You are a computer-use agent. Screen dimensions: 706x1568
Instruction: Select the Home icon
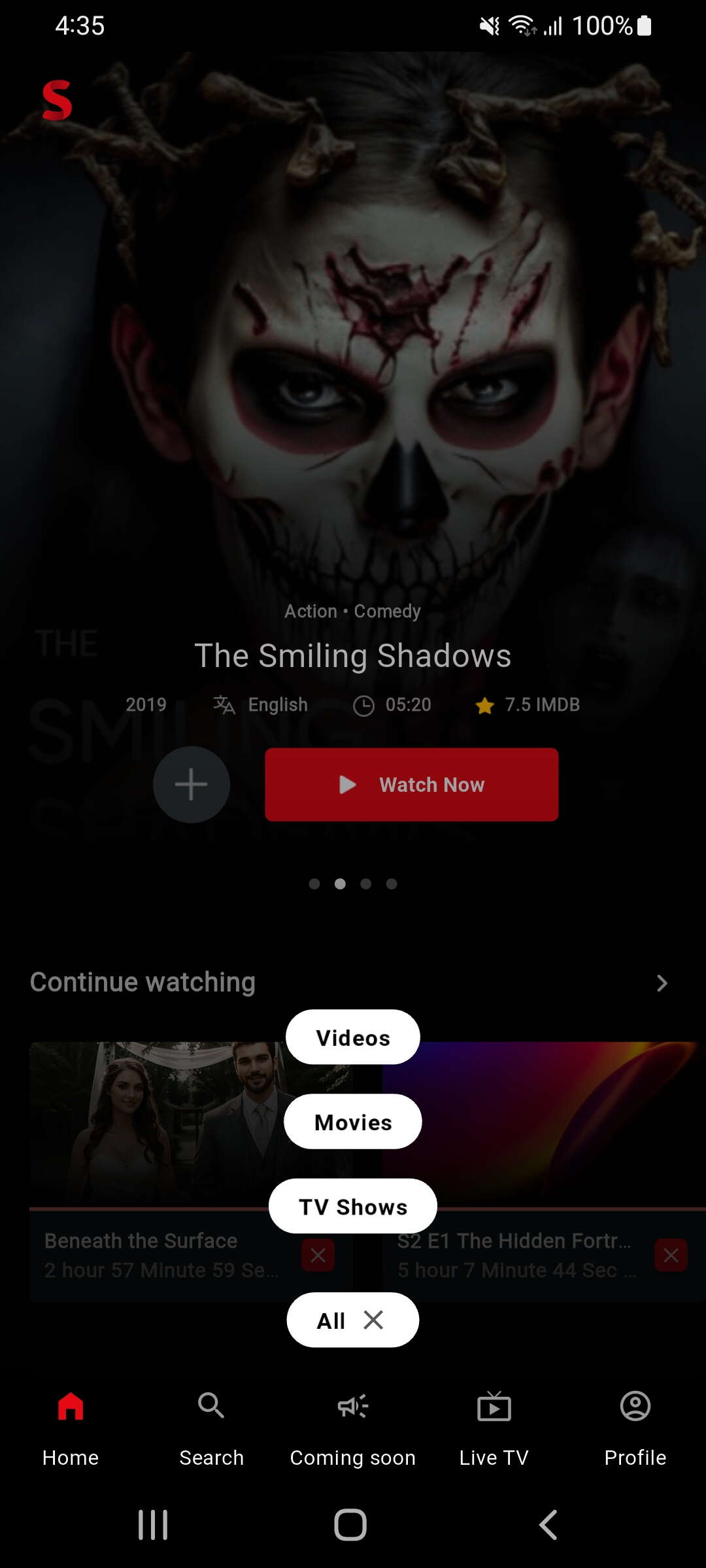pos(70,1406)
